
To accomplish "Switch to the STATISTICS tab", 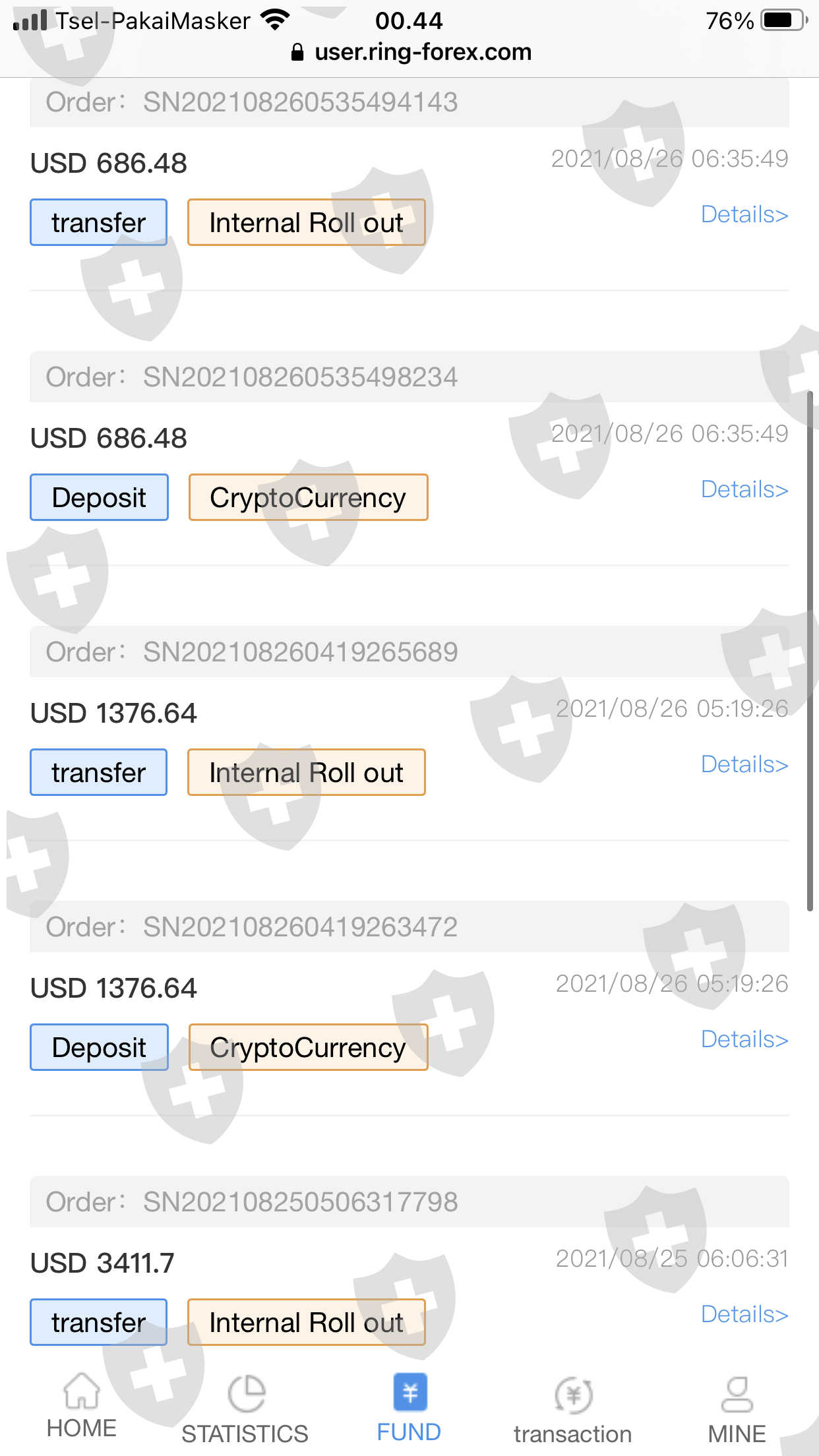I will [245, 1409].
